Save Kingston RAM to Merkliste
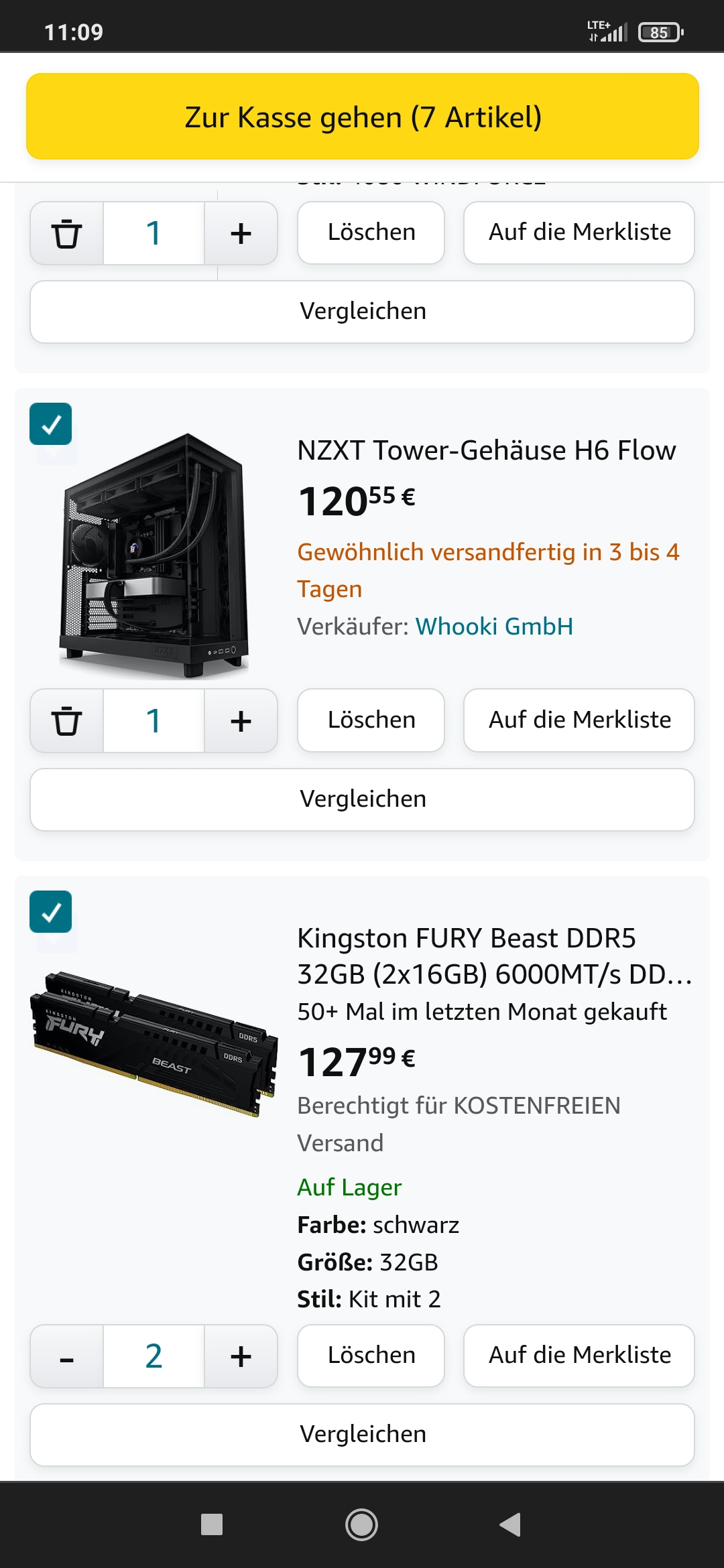The image size is (724, 1568). 579,1355
